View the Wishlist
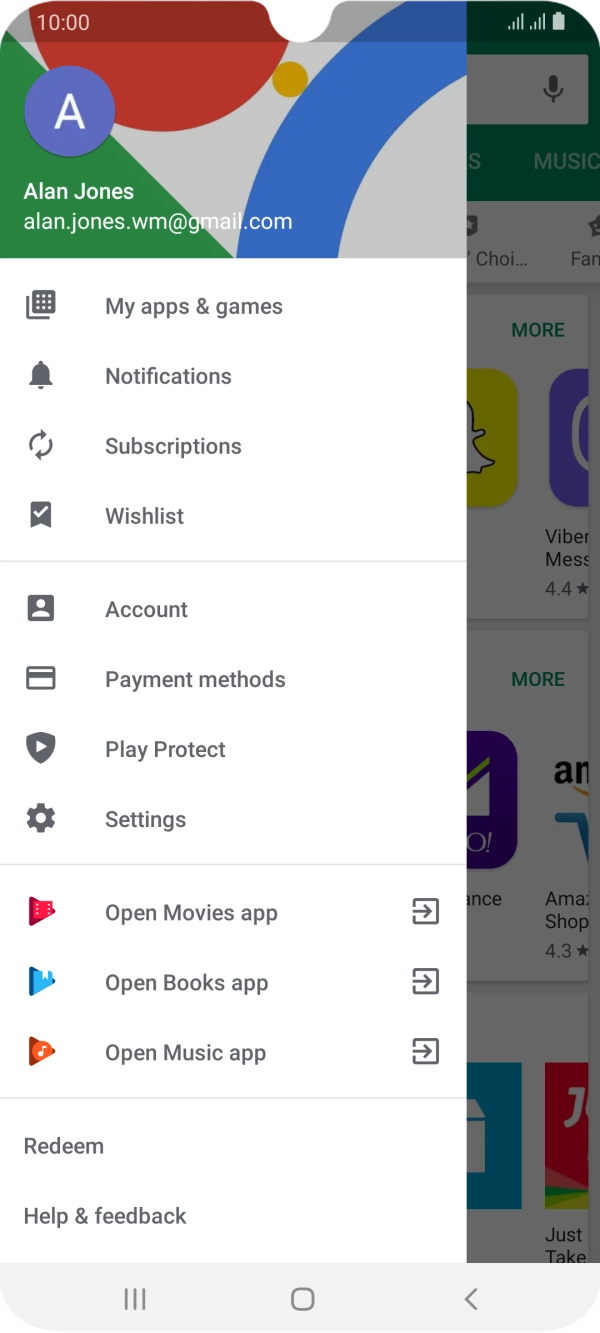The height and width of the screenshot is (1333, 600). pos(145,516)
